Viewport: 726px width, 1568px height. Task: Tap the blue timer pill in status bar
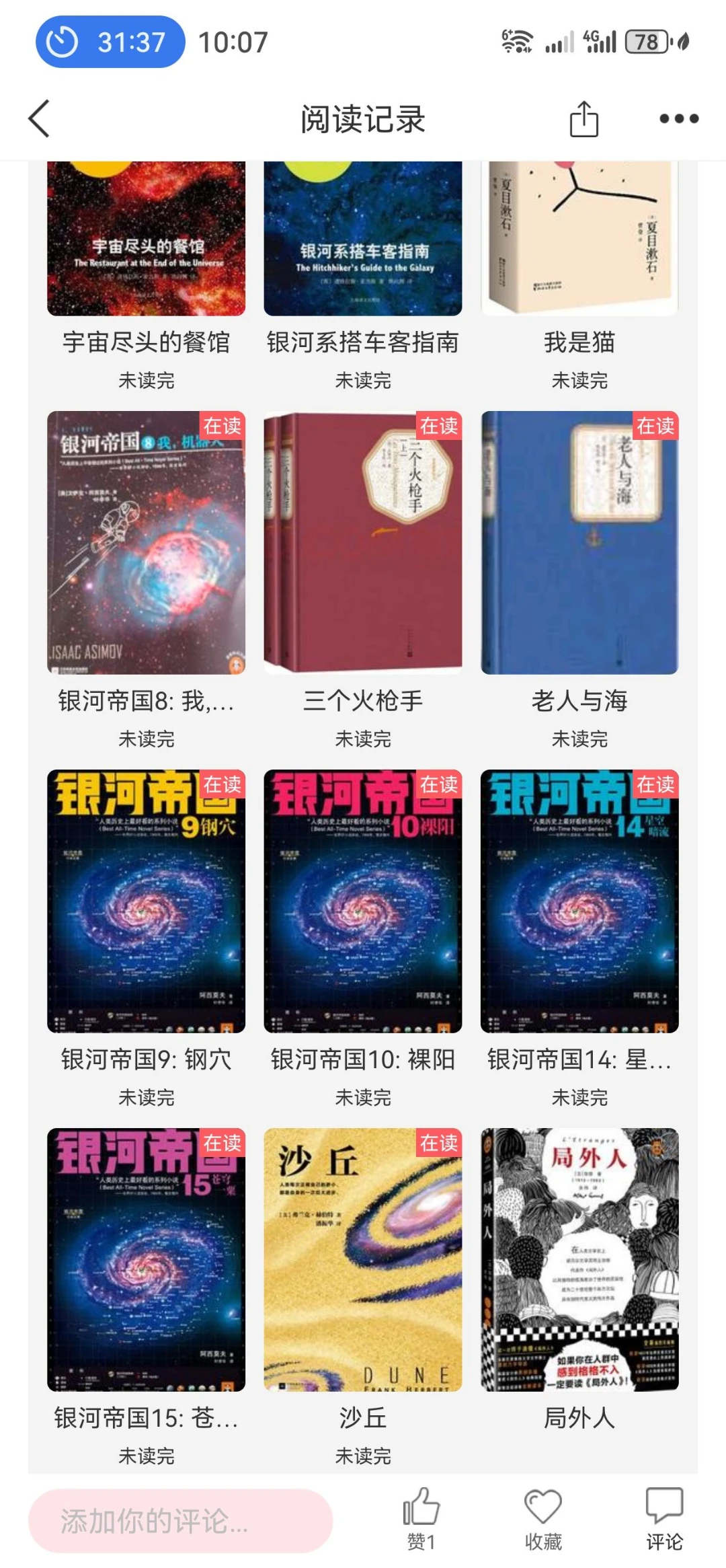[x=110, y=42]
